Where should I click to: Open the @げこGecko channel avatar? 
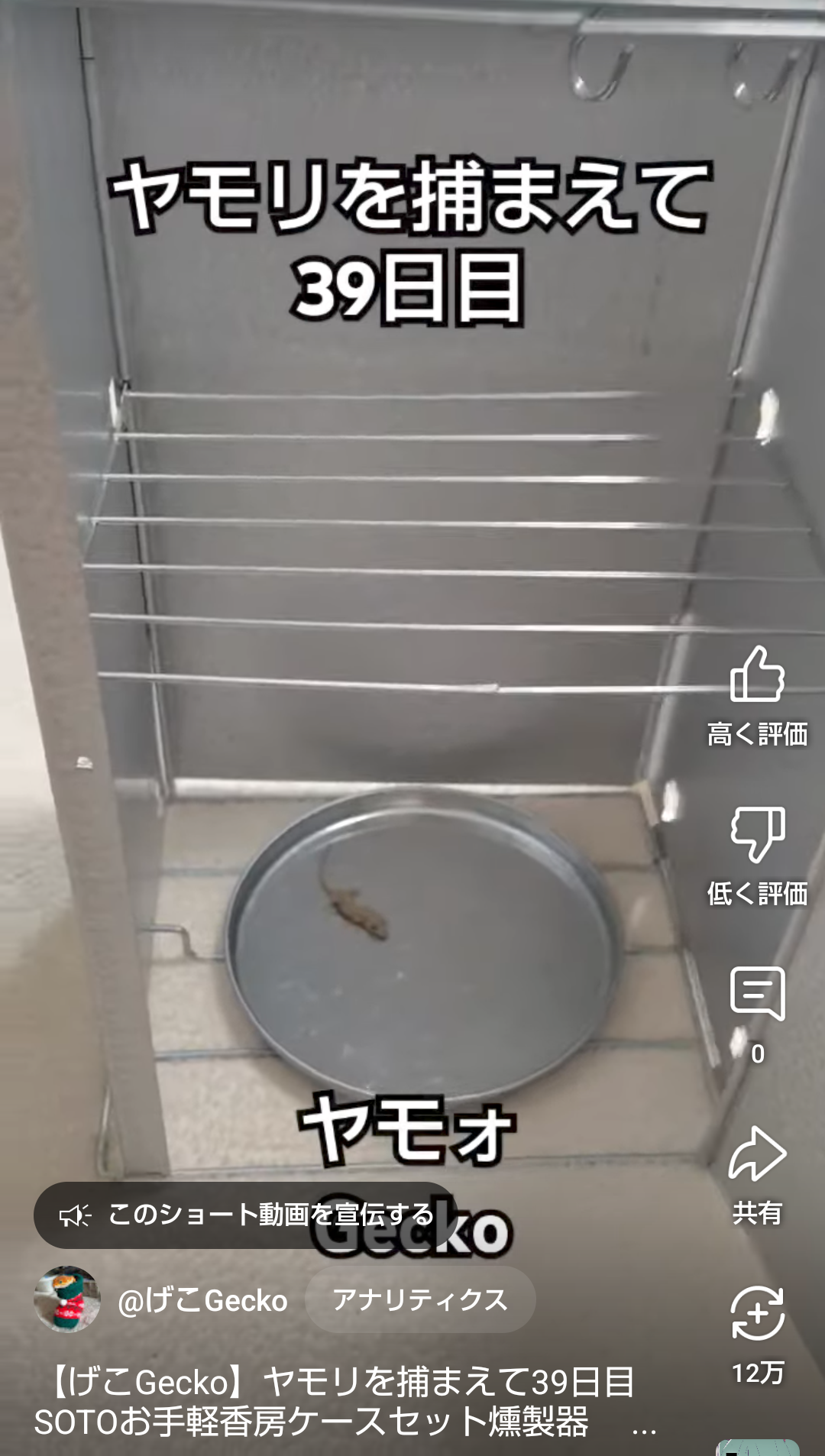point(67,1299)
